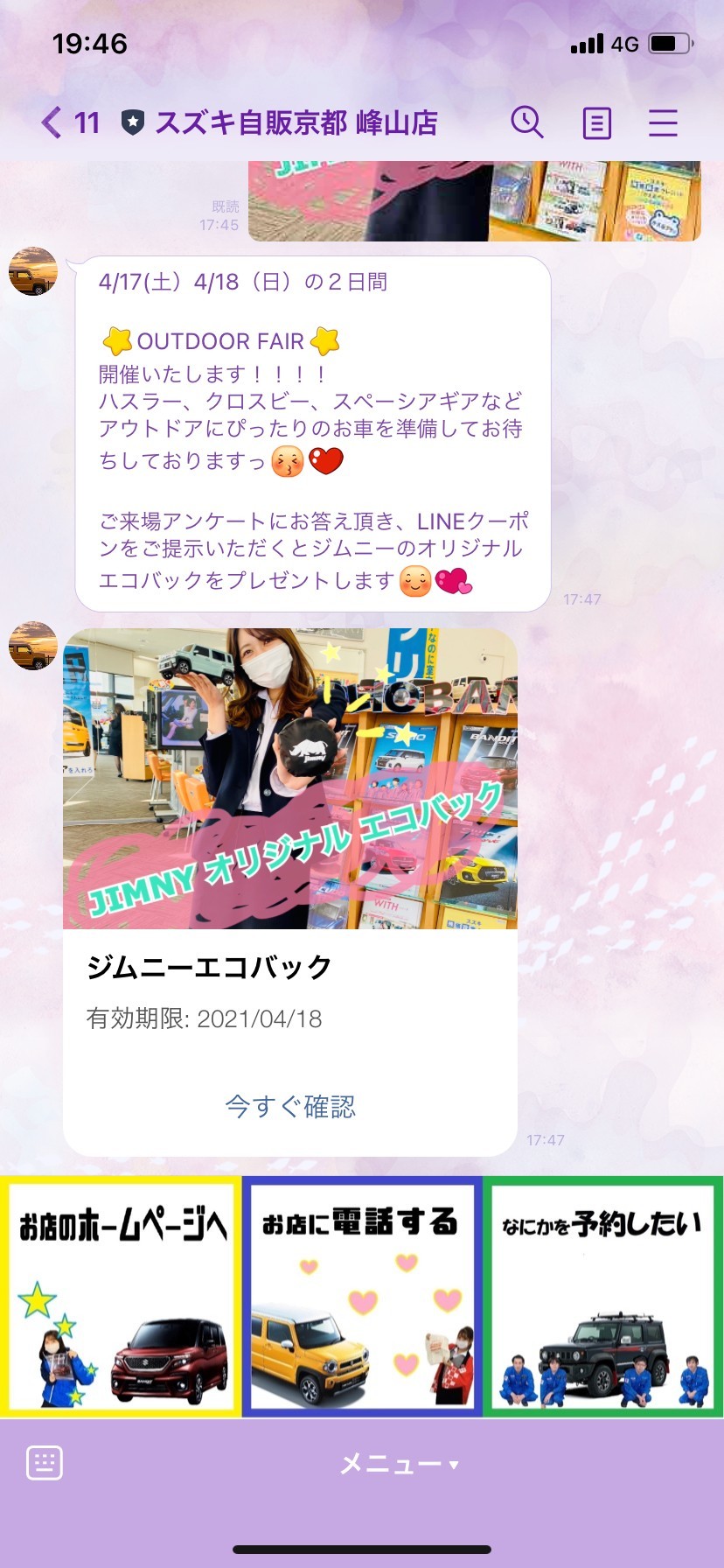
Task: View the partially visible photo at top
Action: pyautogui.click(x=474, y=201)
